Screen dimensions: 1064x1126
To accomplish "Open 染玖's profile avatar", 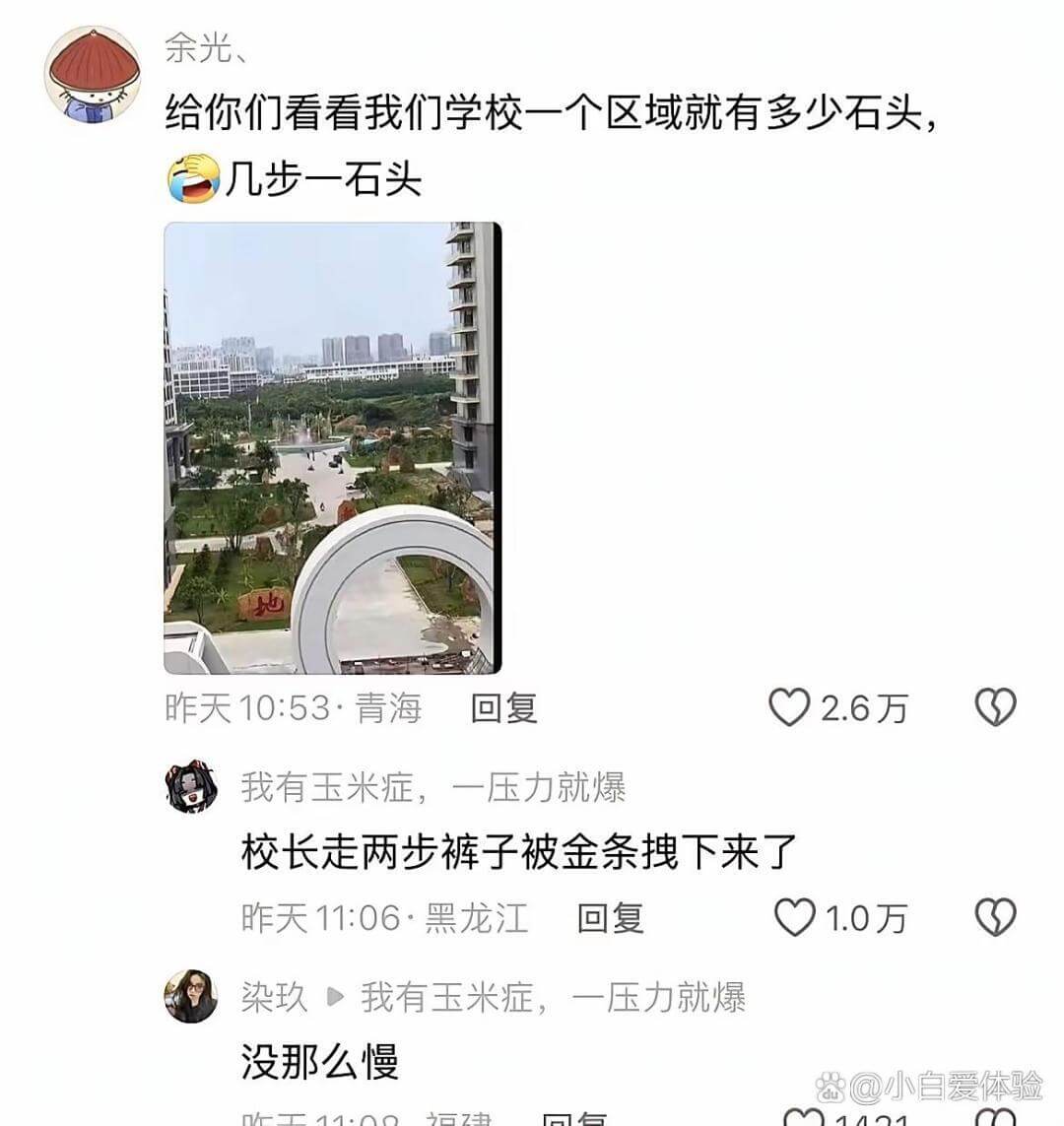I will tap(190, 997).
